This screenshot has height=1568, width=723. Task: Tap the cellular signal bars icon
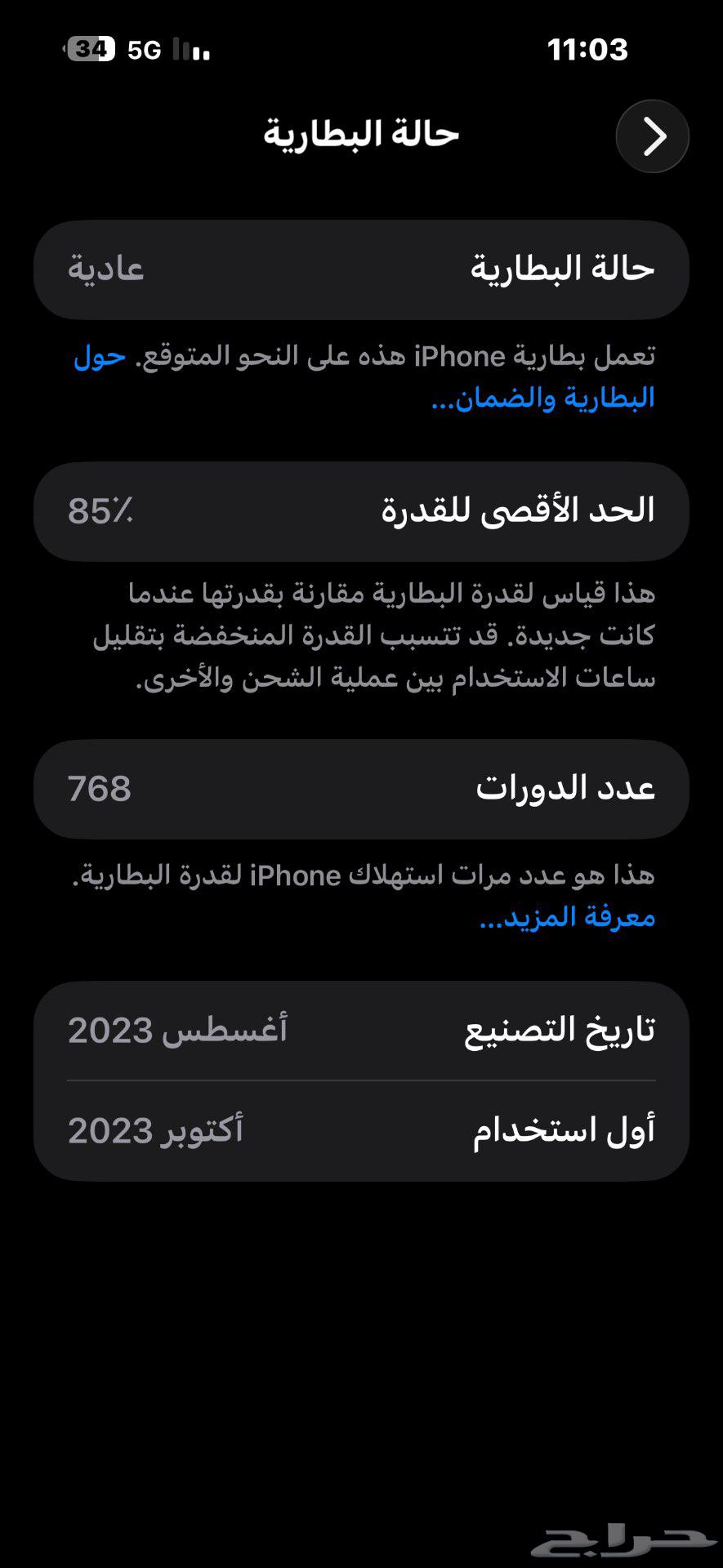190,51
